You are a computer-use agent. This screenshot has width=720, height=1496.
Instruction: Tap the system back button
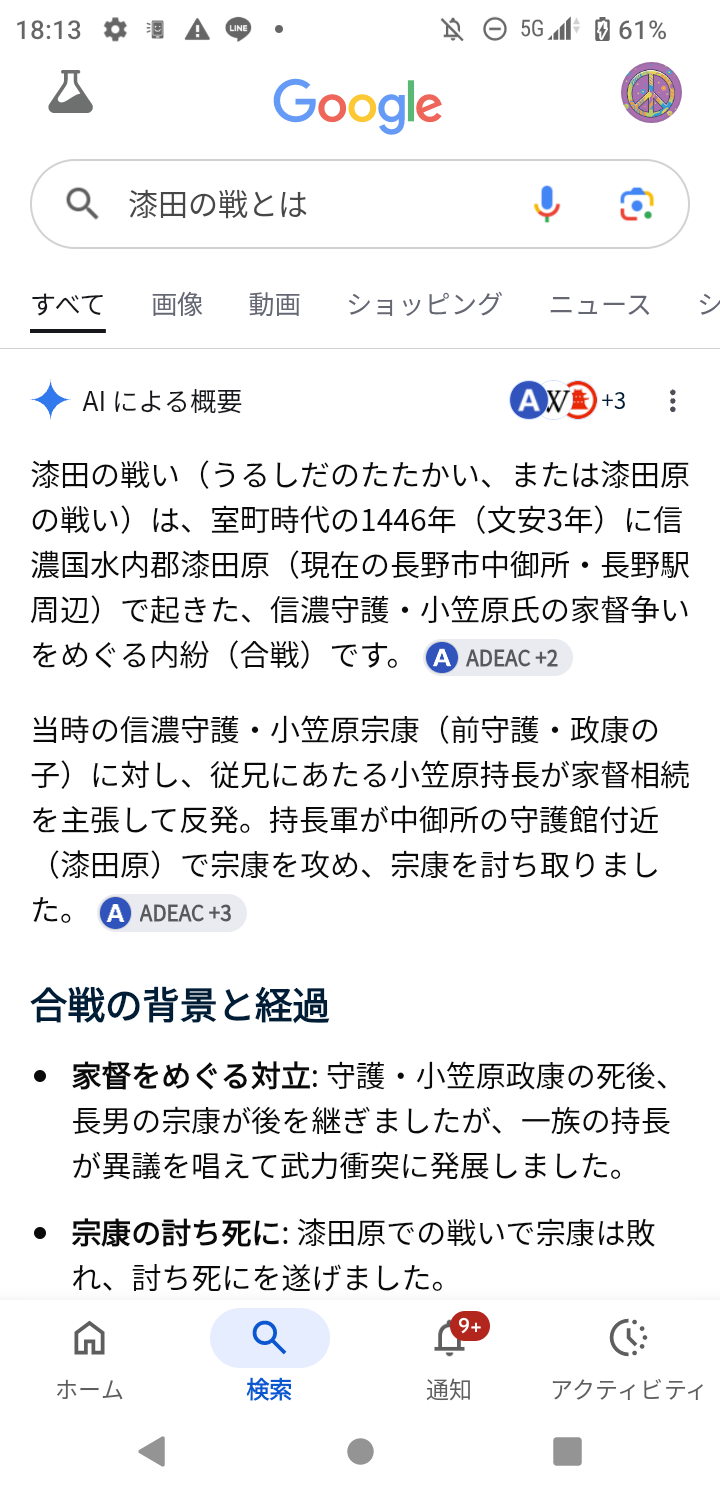point(152,1451)
